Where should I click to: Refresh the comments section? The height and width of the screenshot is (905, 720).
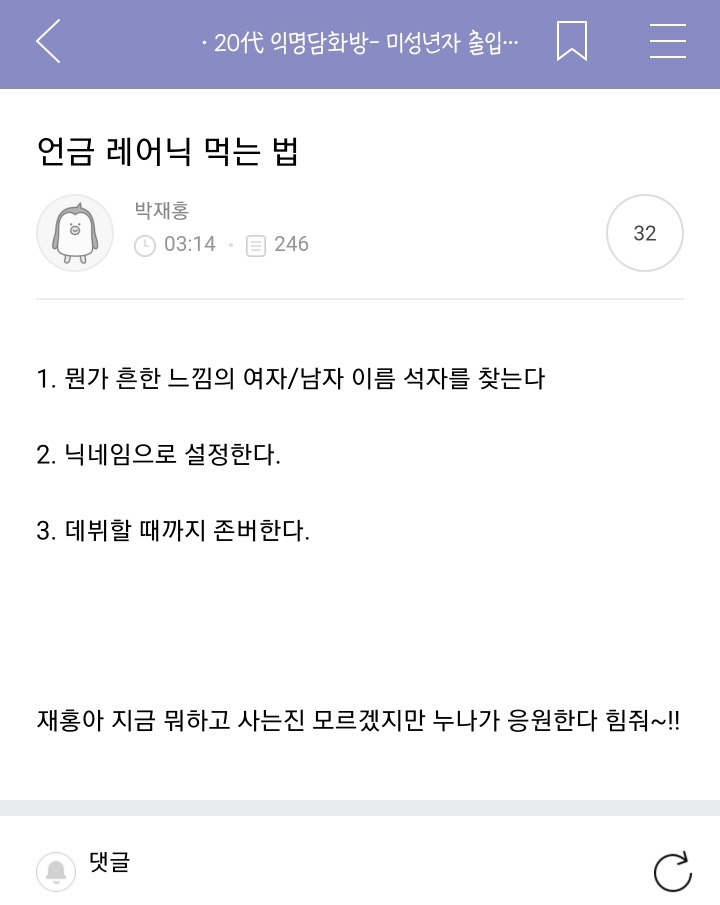[x=673, y=871]
